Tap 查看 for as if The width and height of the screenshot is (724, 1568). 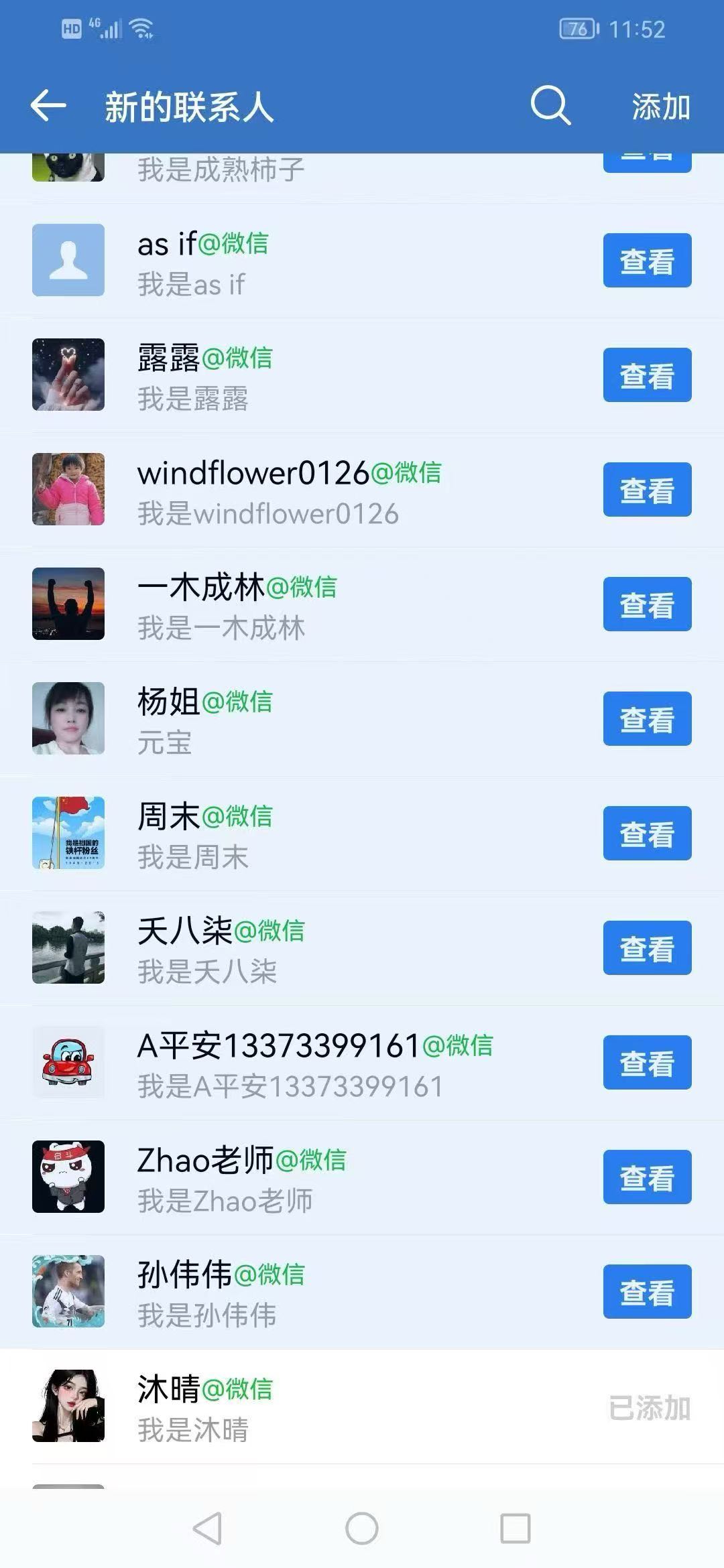click(647, 261)
